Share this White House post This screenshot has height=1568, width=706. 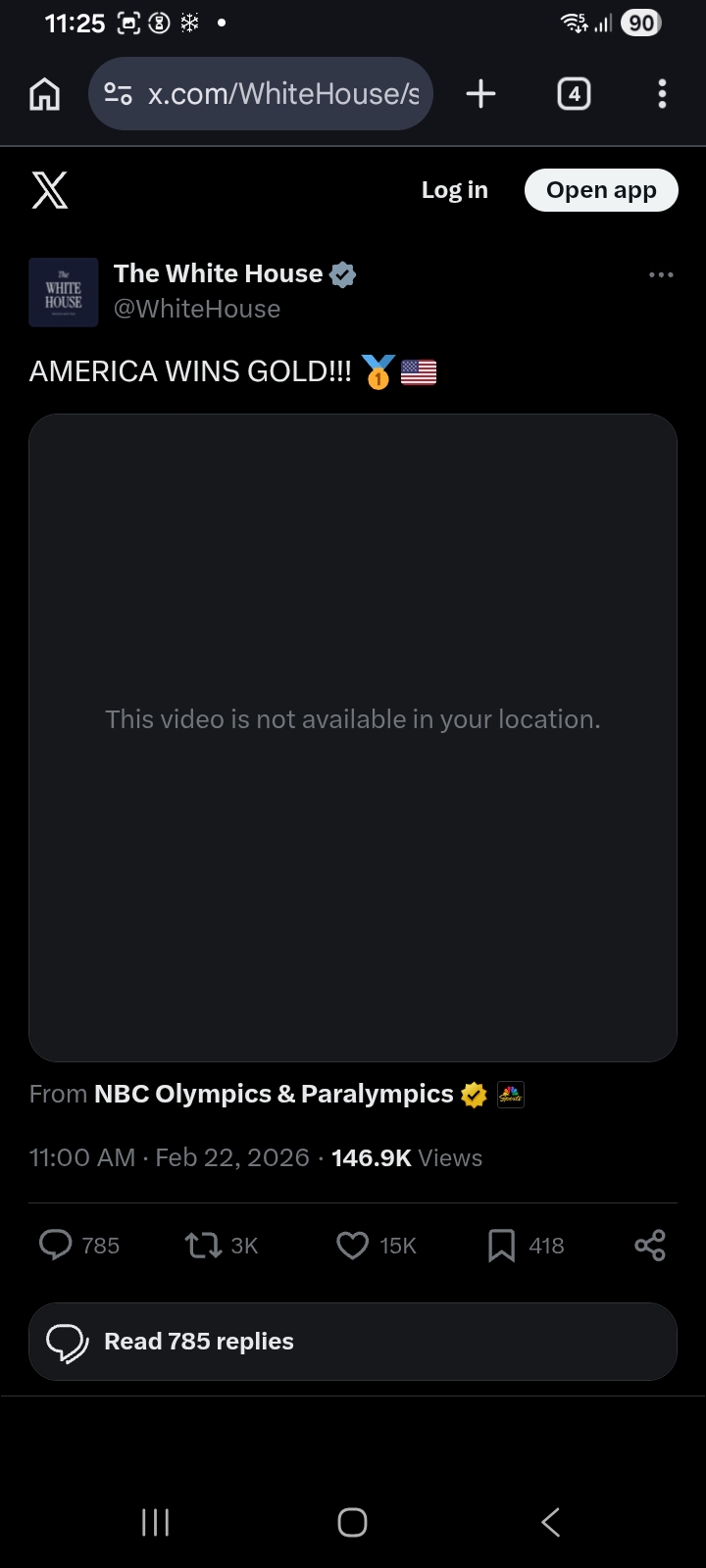[650, 1245]
